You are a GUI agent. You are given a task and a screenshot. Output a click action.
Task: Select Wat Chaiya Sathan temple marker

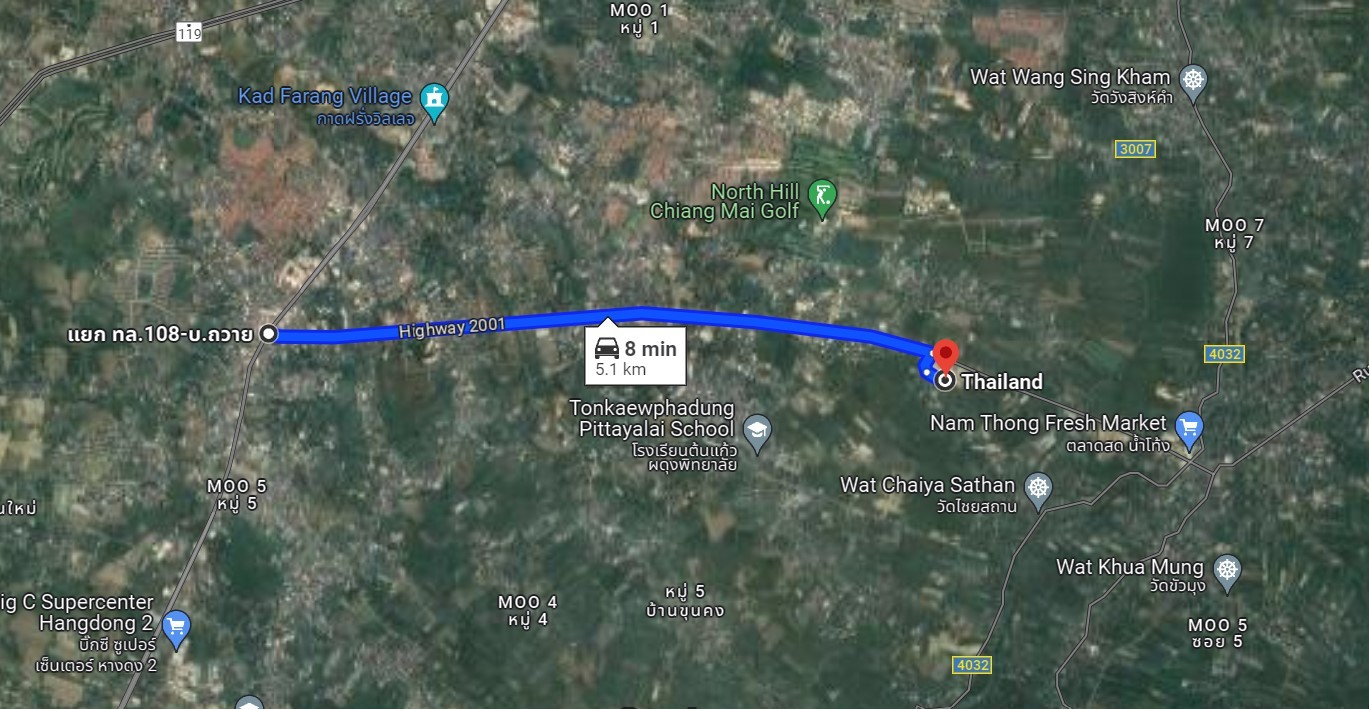(x=1039, y=488)
